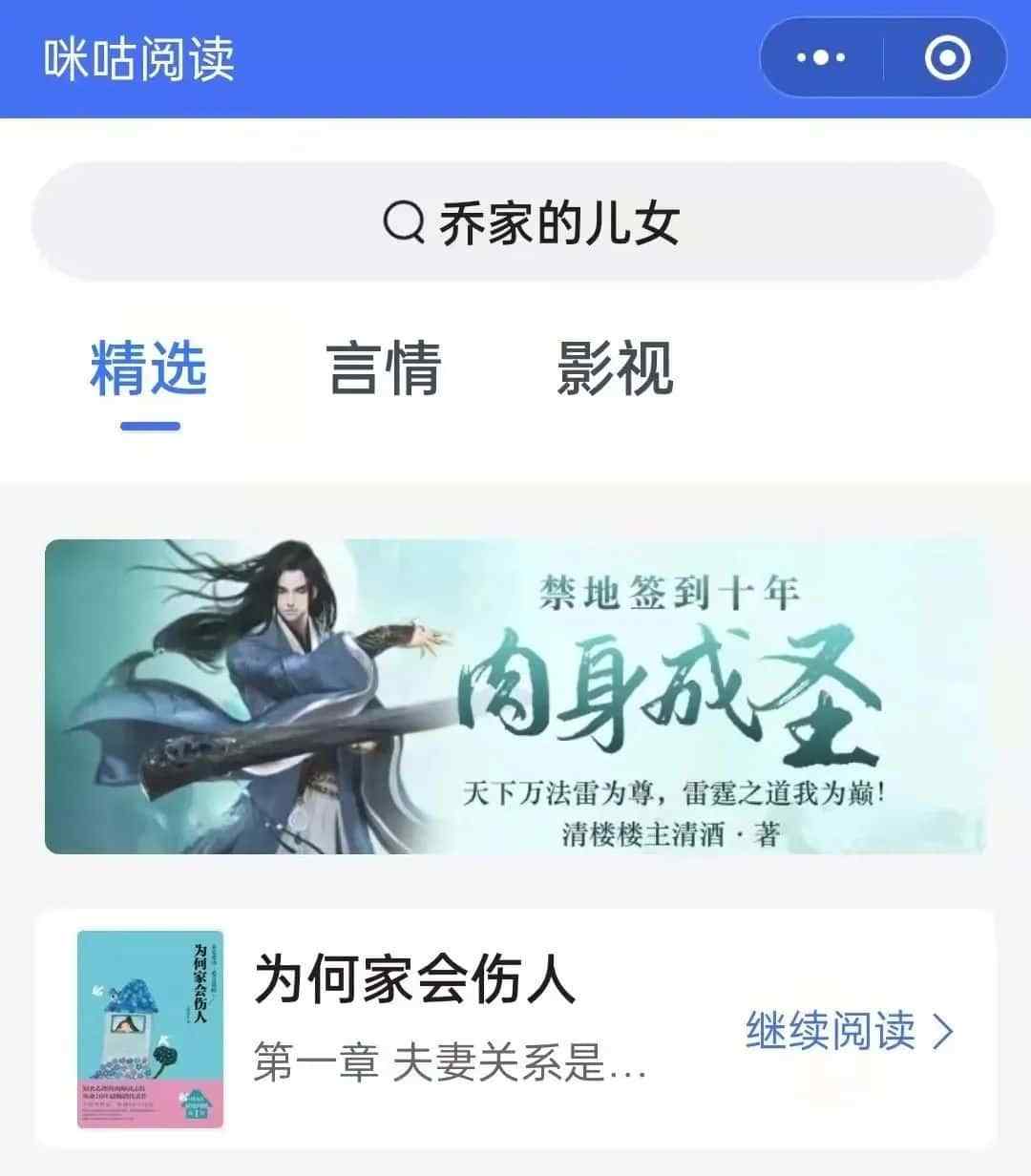
Task: Switch to the 精选 tab
Action: 149,369
